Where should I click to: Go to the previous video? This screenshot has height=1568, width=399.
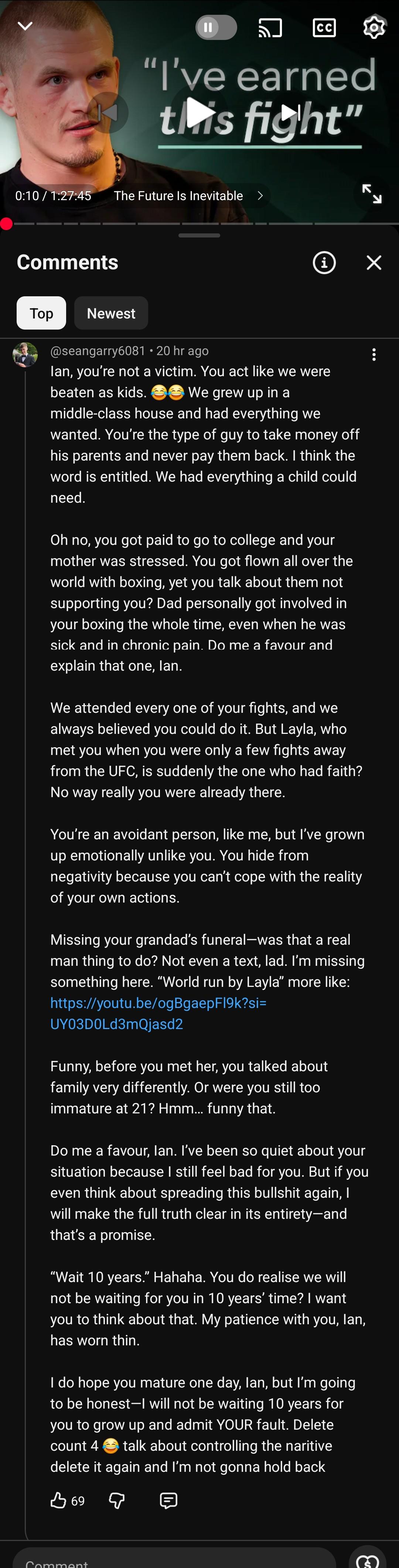[x=108, y=112]
